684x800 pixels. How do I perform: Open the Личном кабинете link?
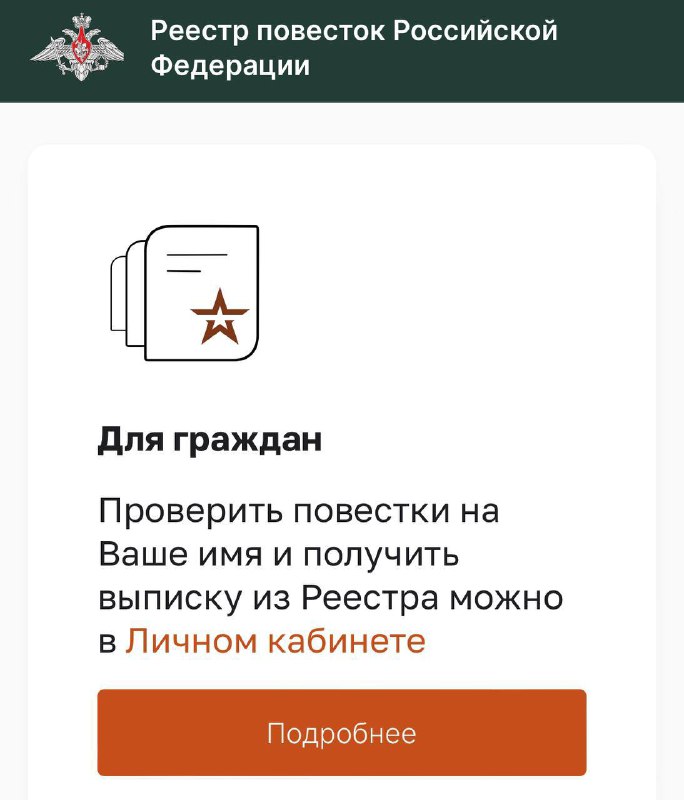(x=275, y=641)
